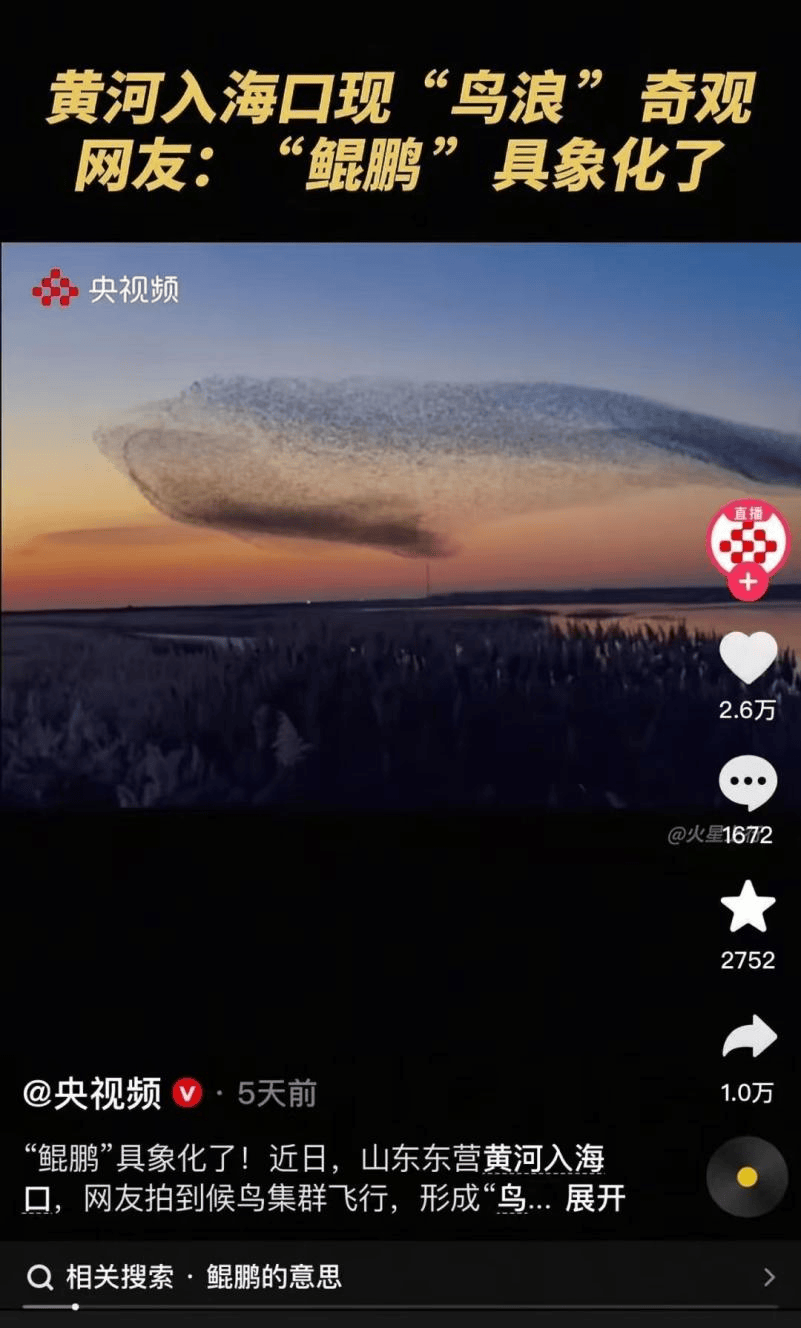Expand the caption with 展开
Screen dimensions: 801x1328
[596, 1198]
